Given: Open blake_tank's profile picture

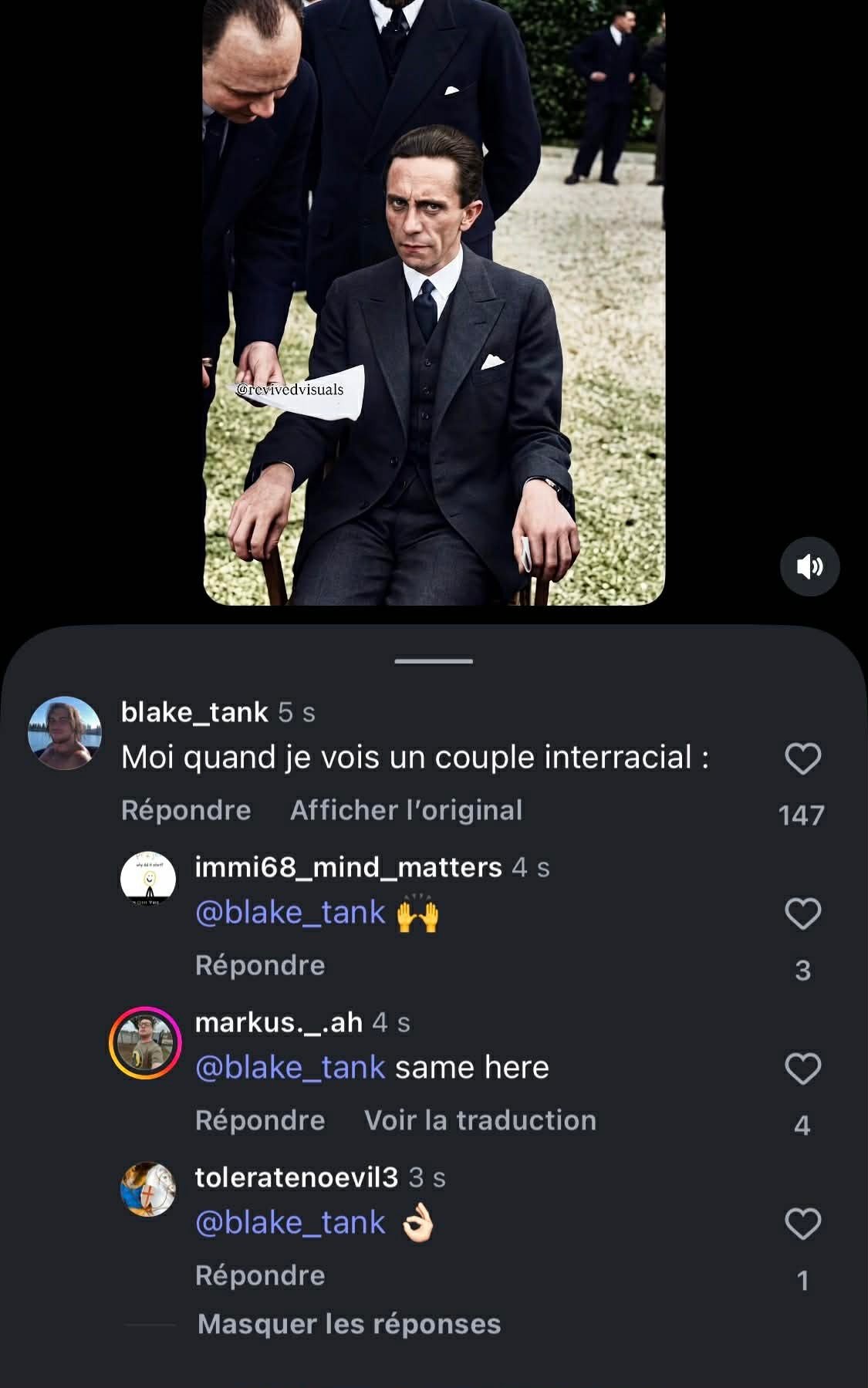Looking at the screenshot, I should point(65,734).
